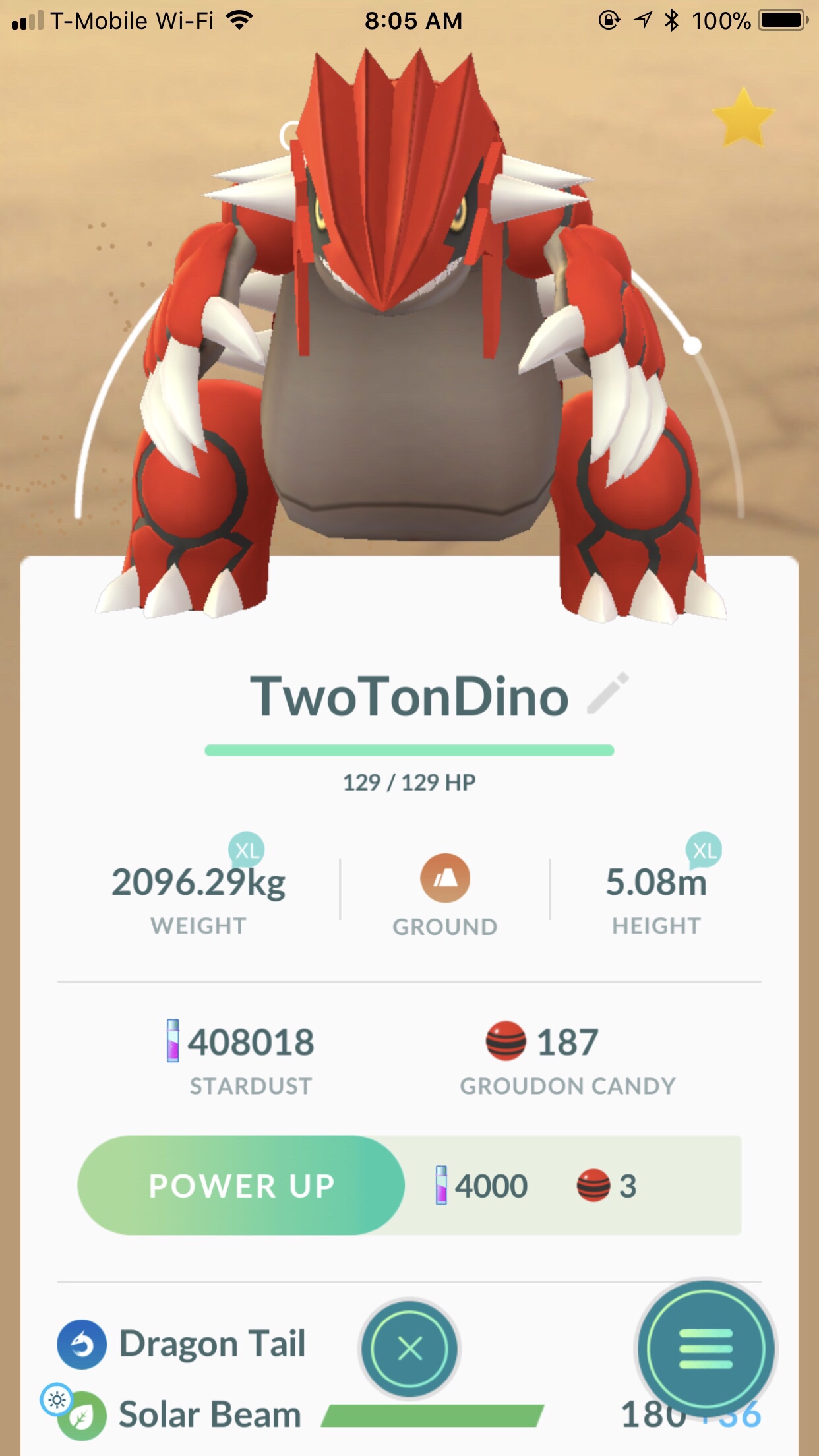Close the Pokémon details with the X button
819x1456 pixels.
pos(409,1349)
